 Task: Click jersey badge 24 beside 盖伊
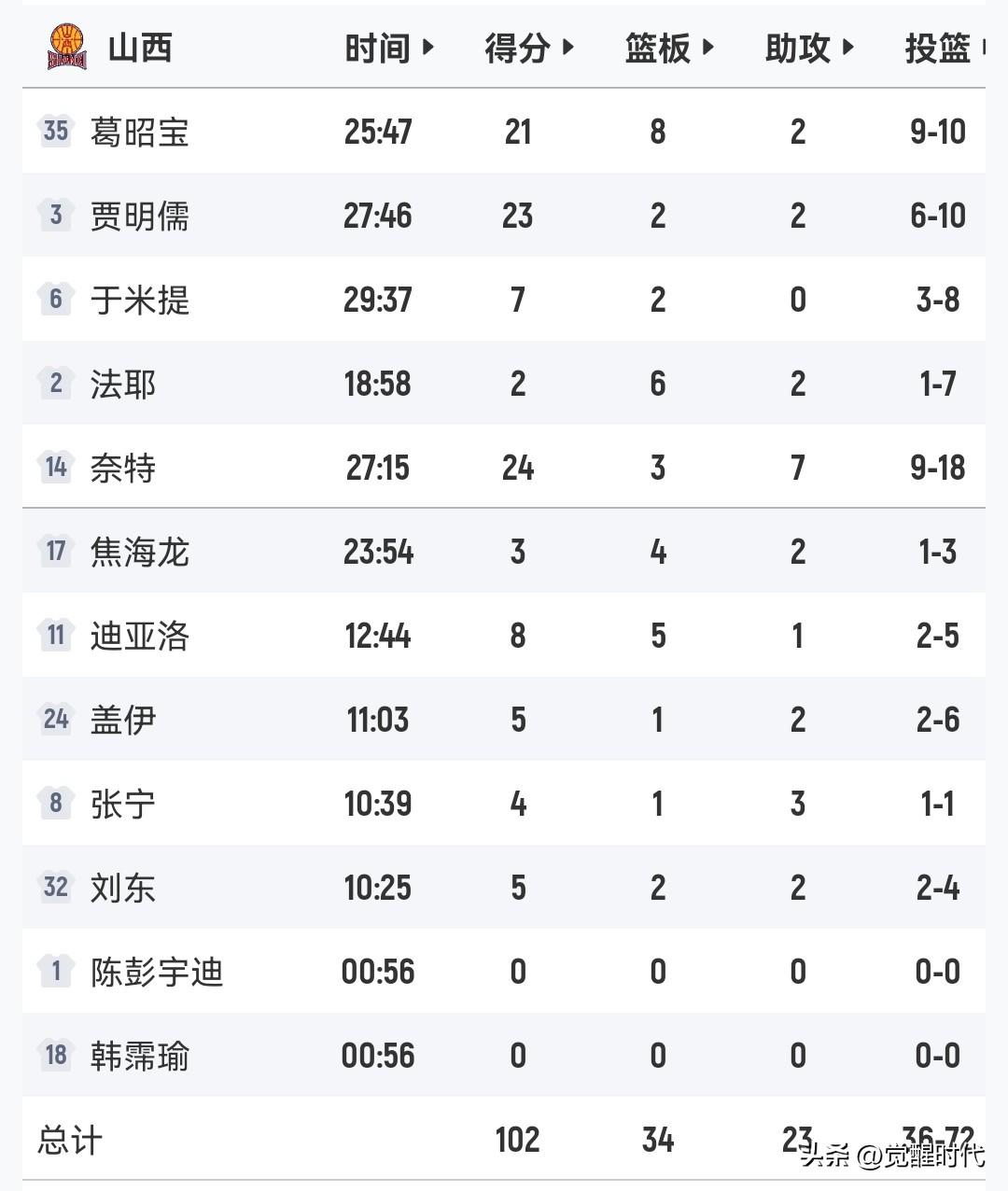(55, 720)
